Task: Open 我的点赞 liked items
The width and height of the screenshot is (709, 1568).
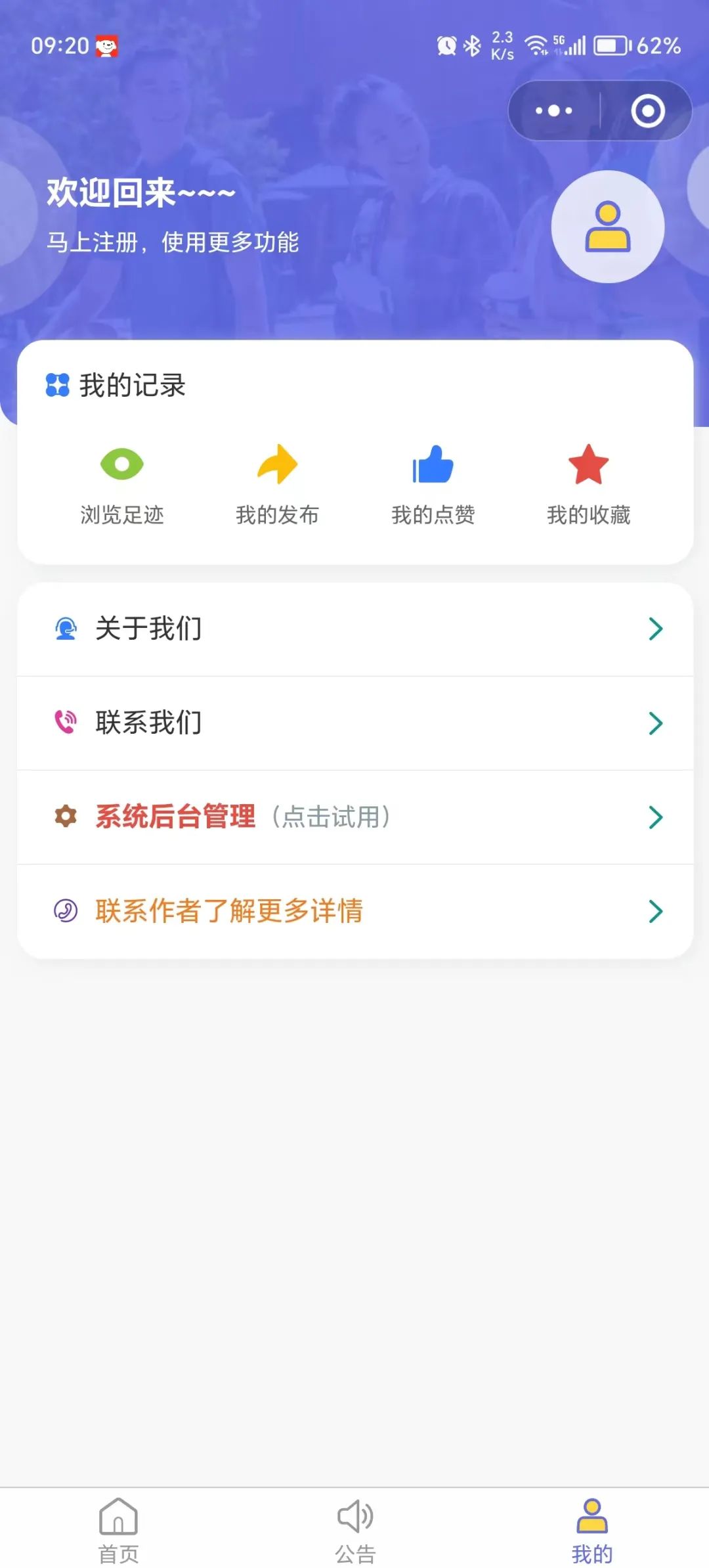Action: point(433,484)
